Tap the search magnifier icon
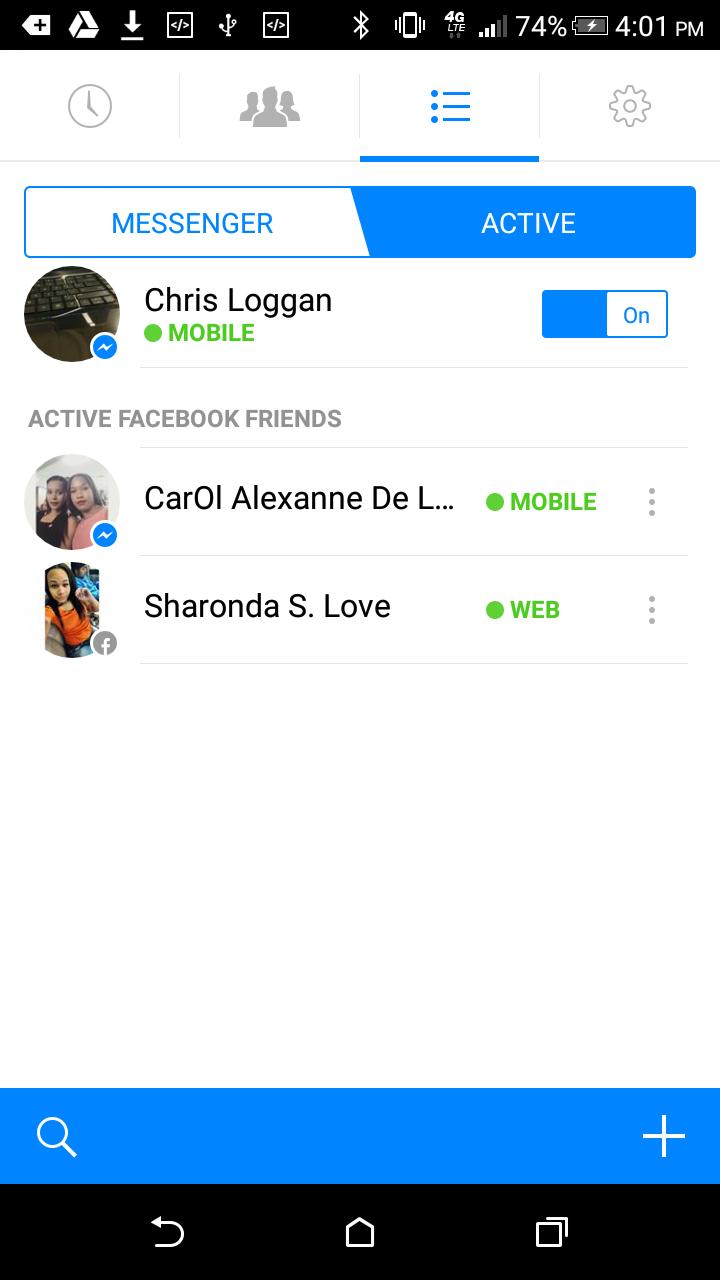This screenshot has width=720, height=1280. [x=56, y=1137]
